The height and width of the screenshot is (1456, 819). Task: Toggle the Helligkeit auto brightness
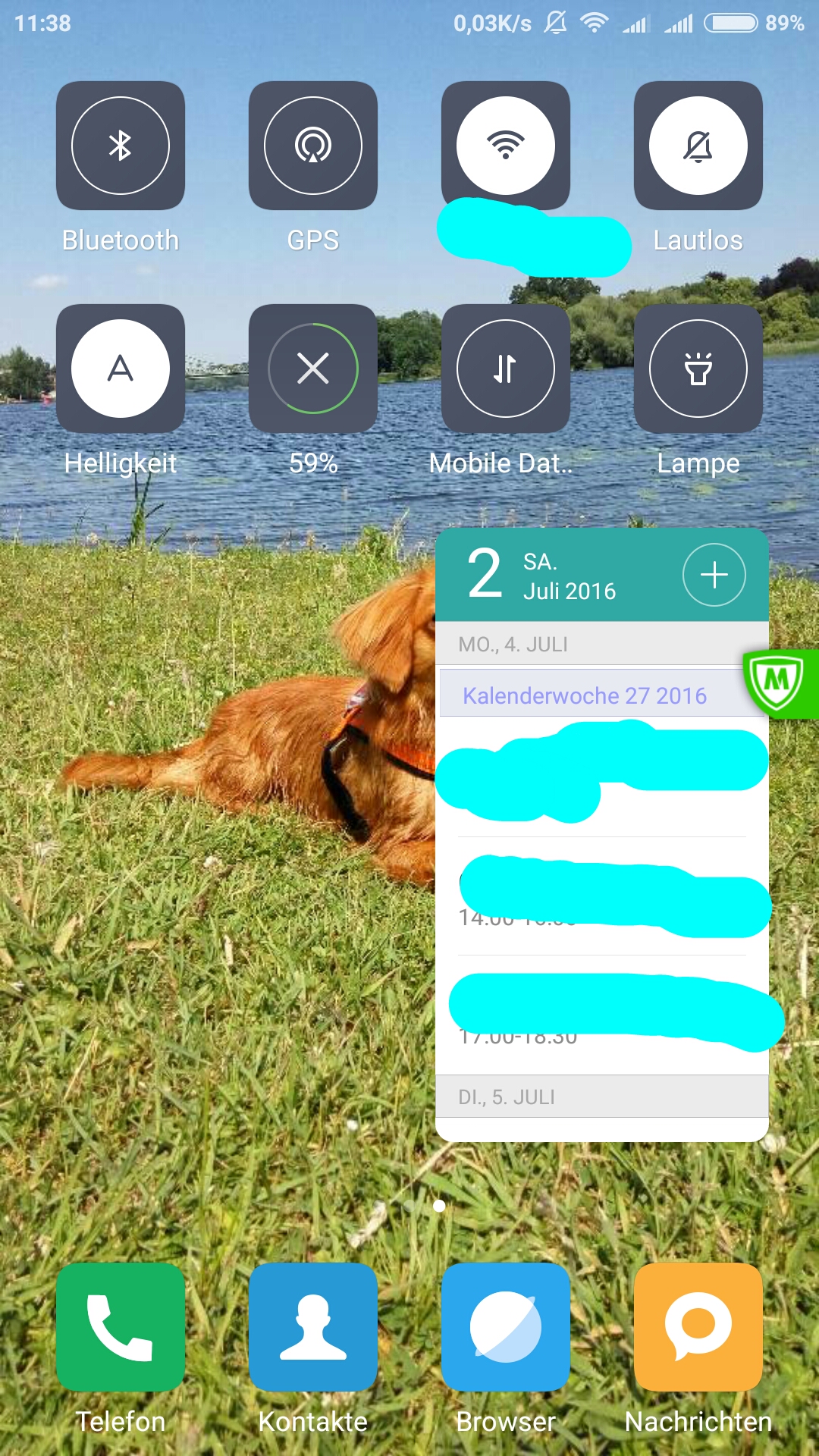pyautogui.click(x=121, y=369)
